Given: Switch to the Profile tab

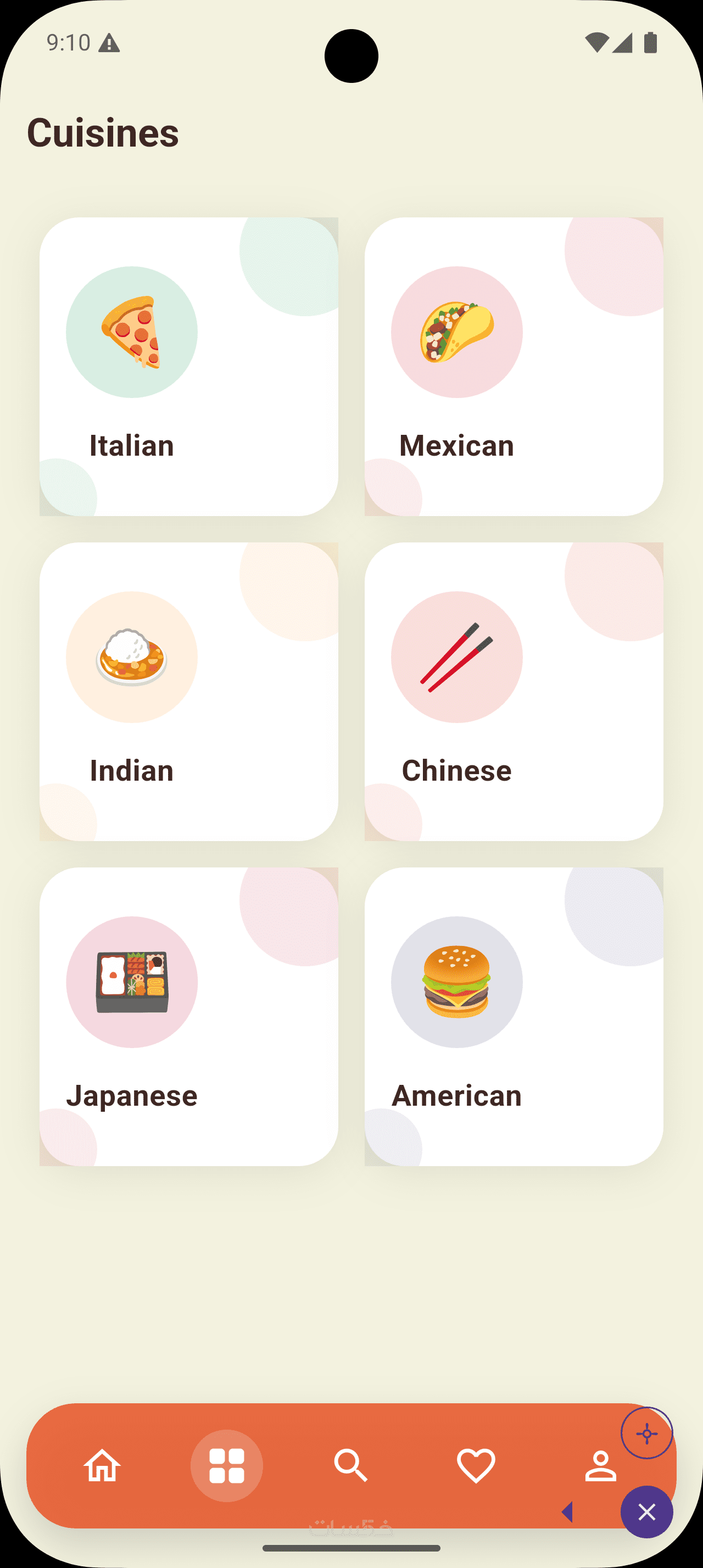Looking at the screenshot, I should tap(600, 1466).
